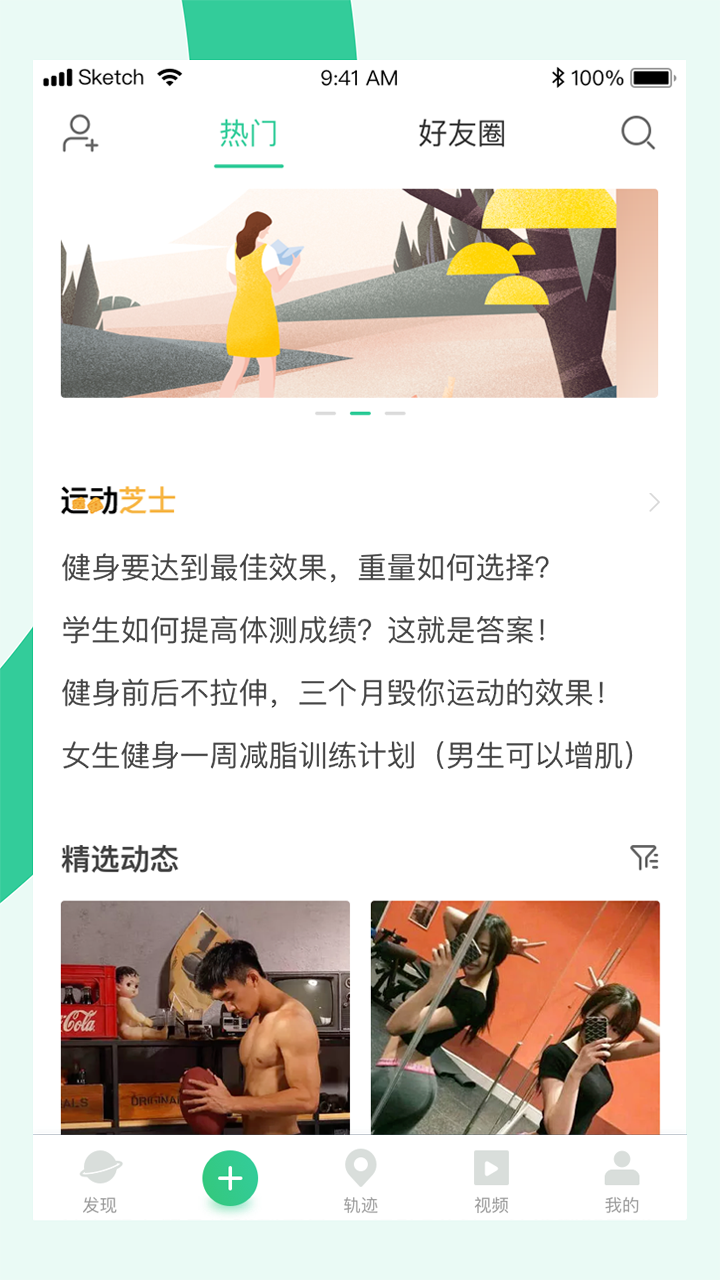Switch to the 好友圈 tab
The width and height of the screenshot is (720, 1280).
pos(464,134)
